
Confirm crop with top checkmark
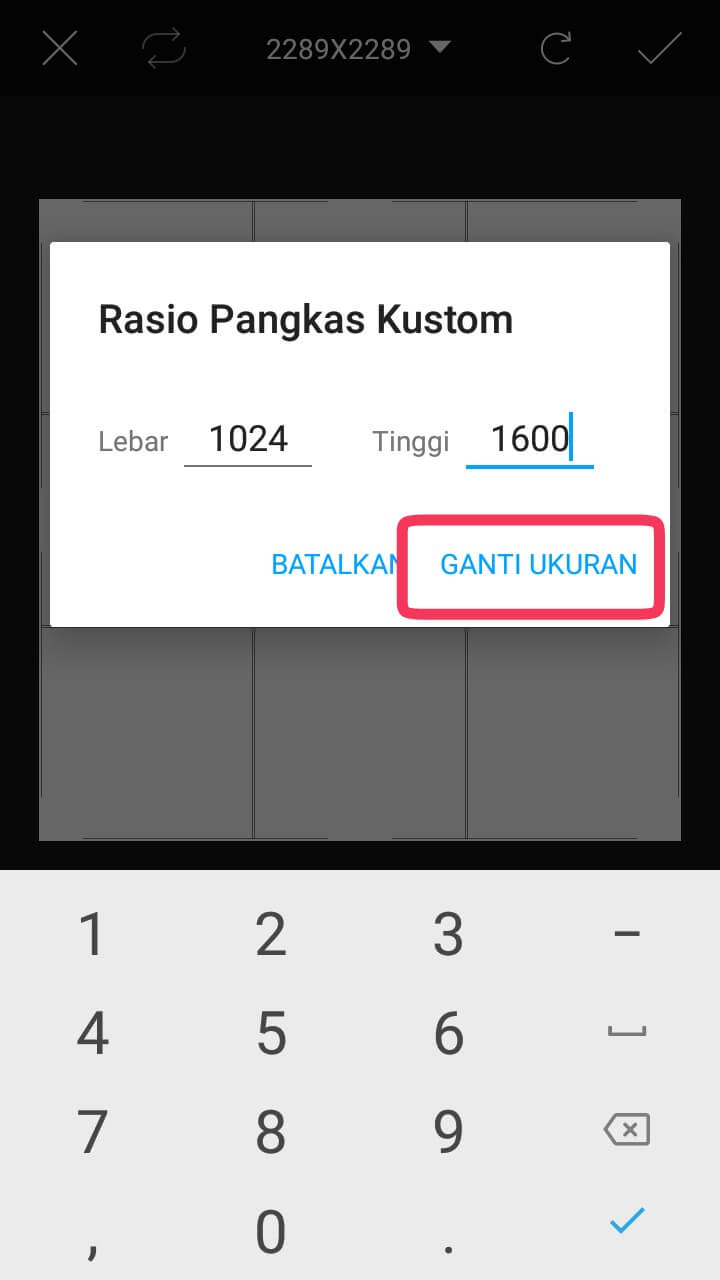pyautogui.click(x=660, y=48)
